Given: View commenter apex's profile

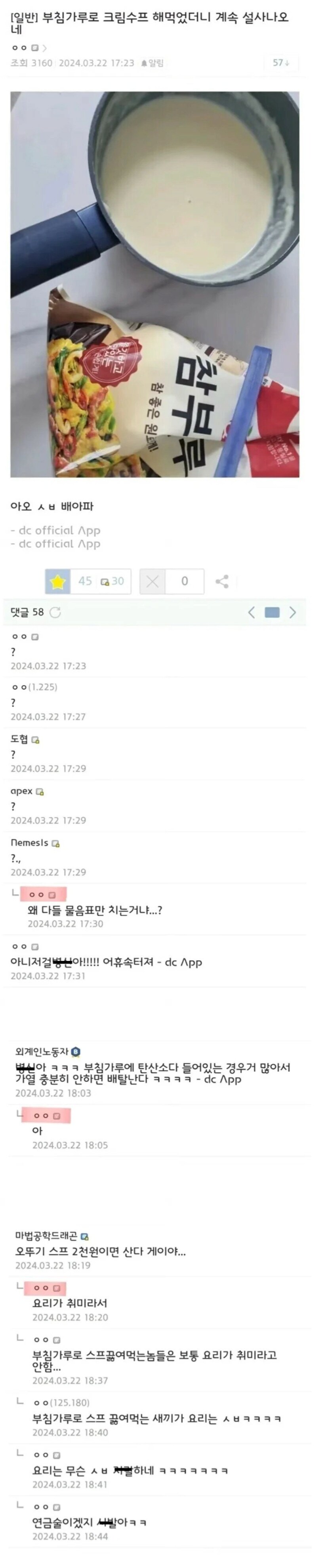Looking at the screenshot, I should click(x=22, y=791).
